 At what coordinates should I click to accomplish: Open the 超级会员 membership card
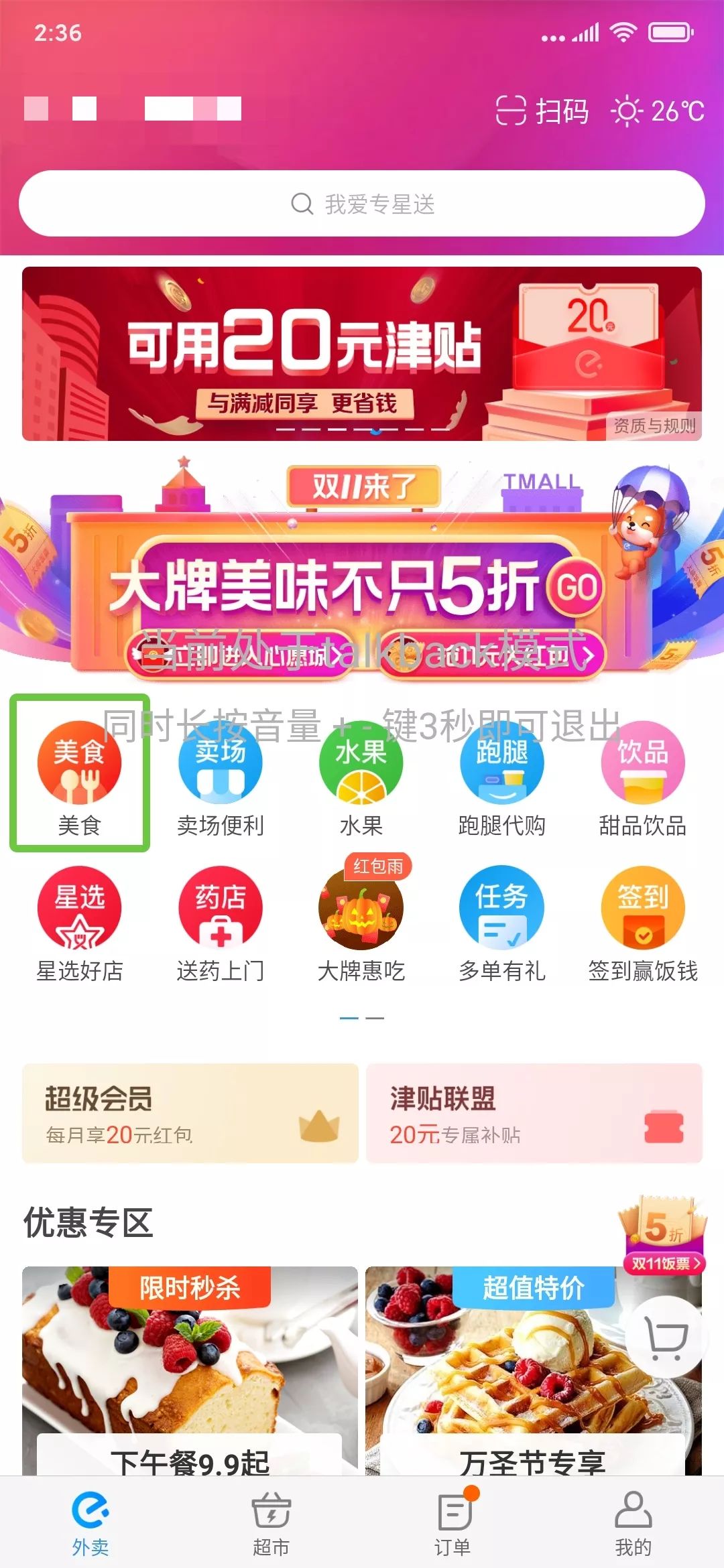[x=190, y=1113]
